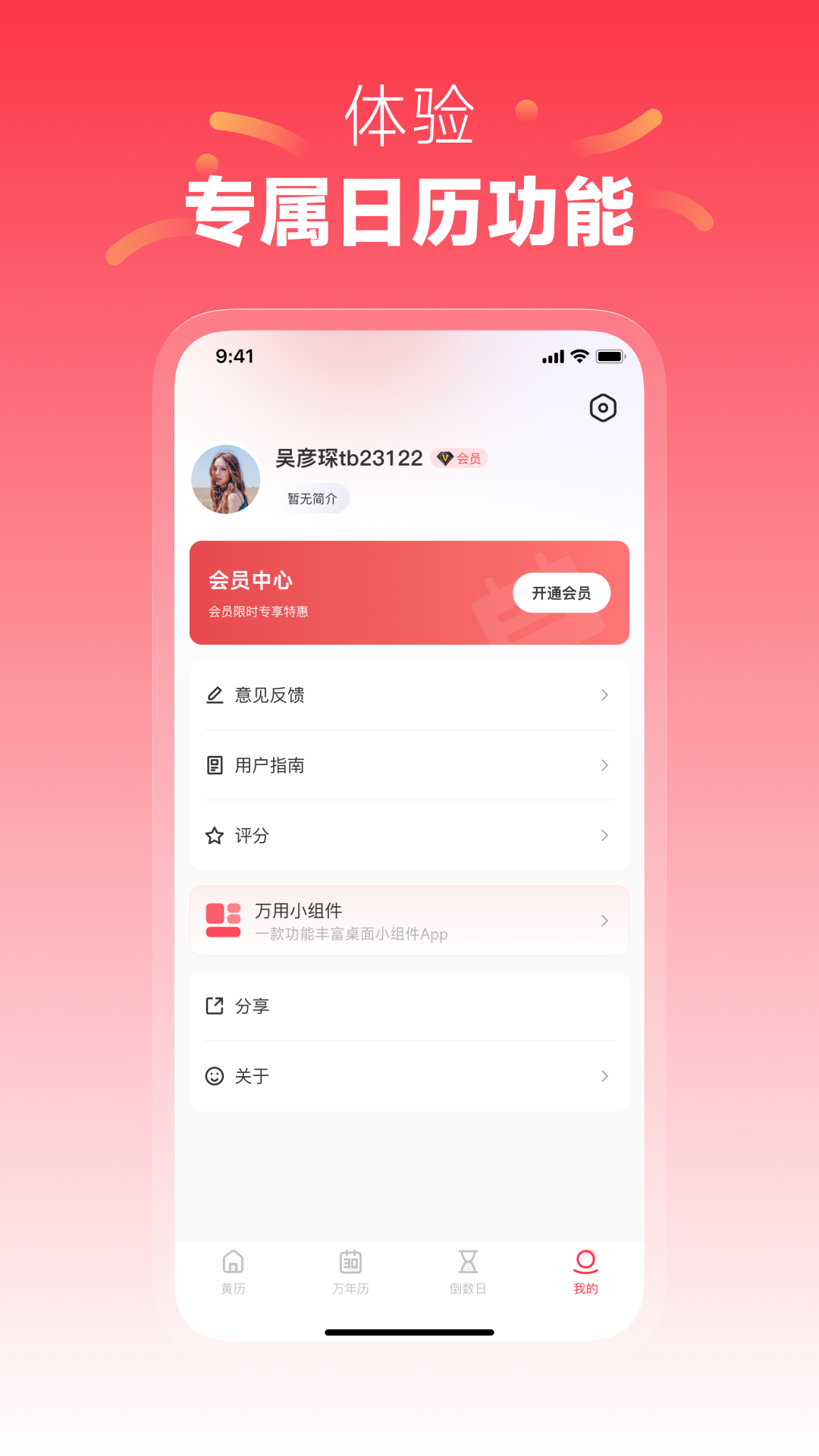This screenshot has width=819, height=1456.
Task: Tap the 关于 smiley face icon
Action: tap(215, 1075)
